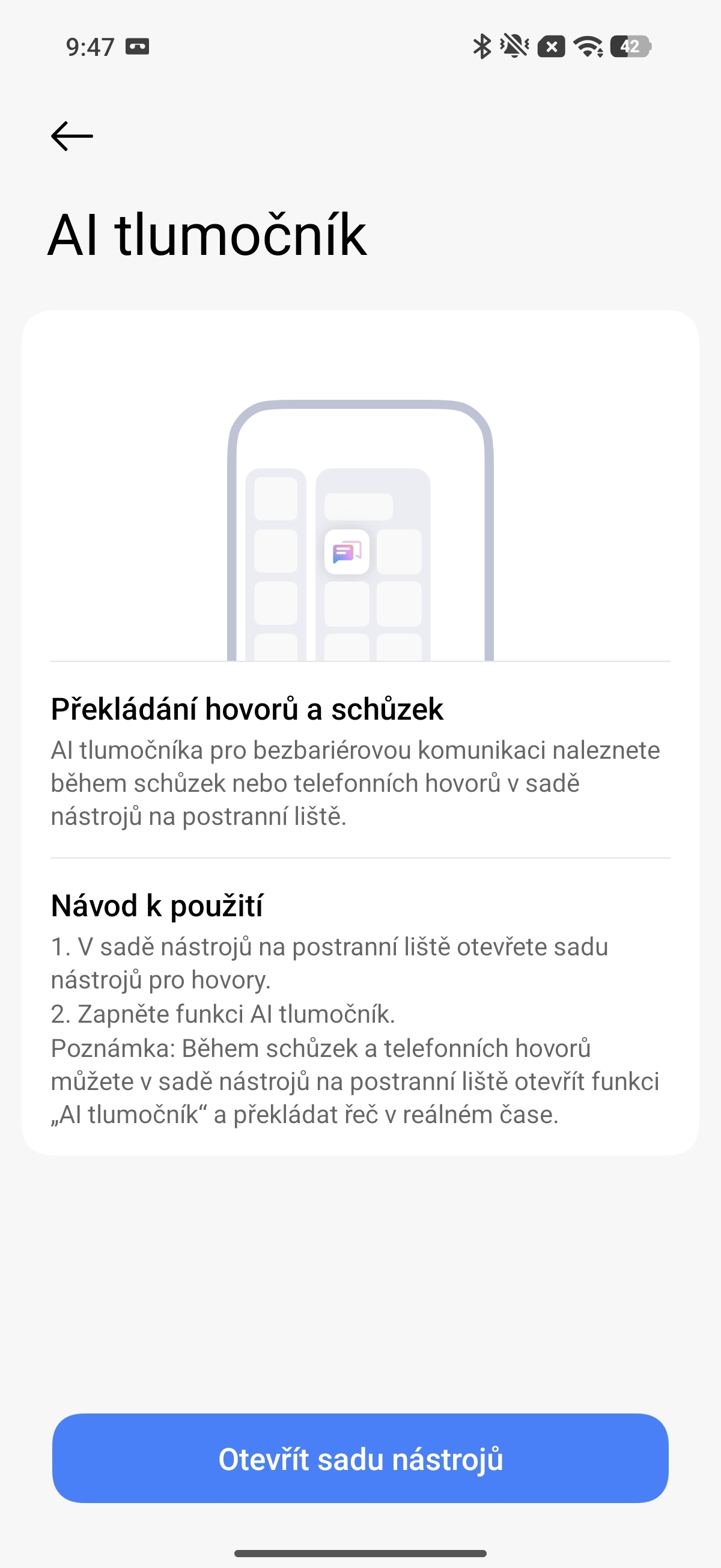Viewport: 721px width, 1568px height.
Task: Click the divider above Návod k použití
Action: 360,858
